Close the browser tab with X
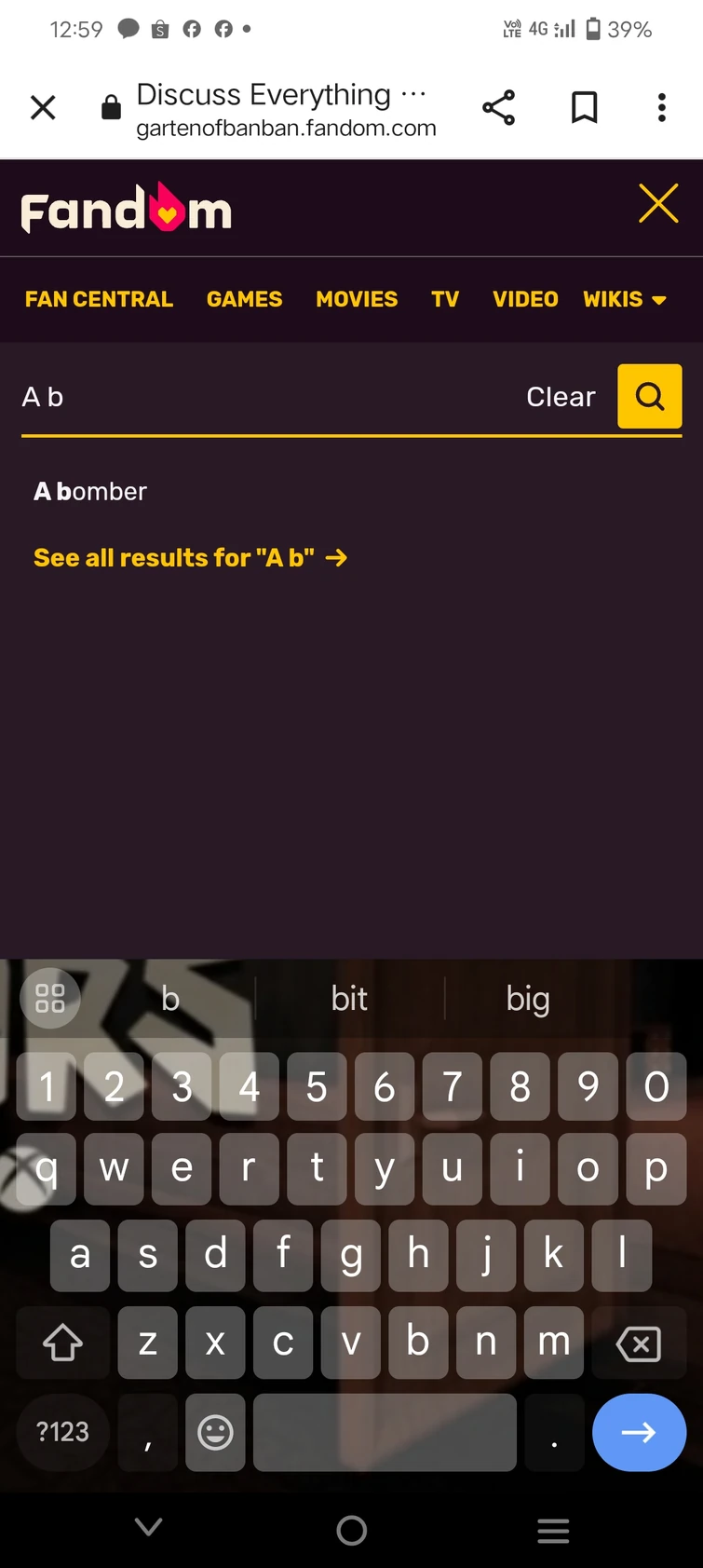The height and width of the screenshot is (1568, 703). pos(43,108)
